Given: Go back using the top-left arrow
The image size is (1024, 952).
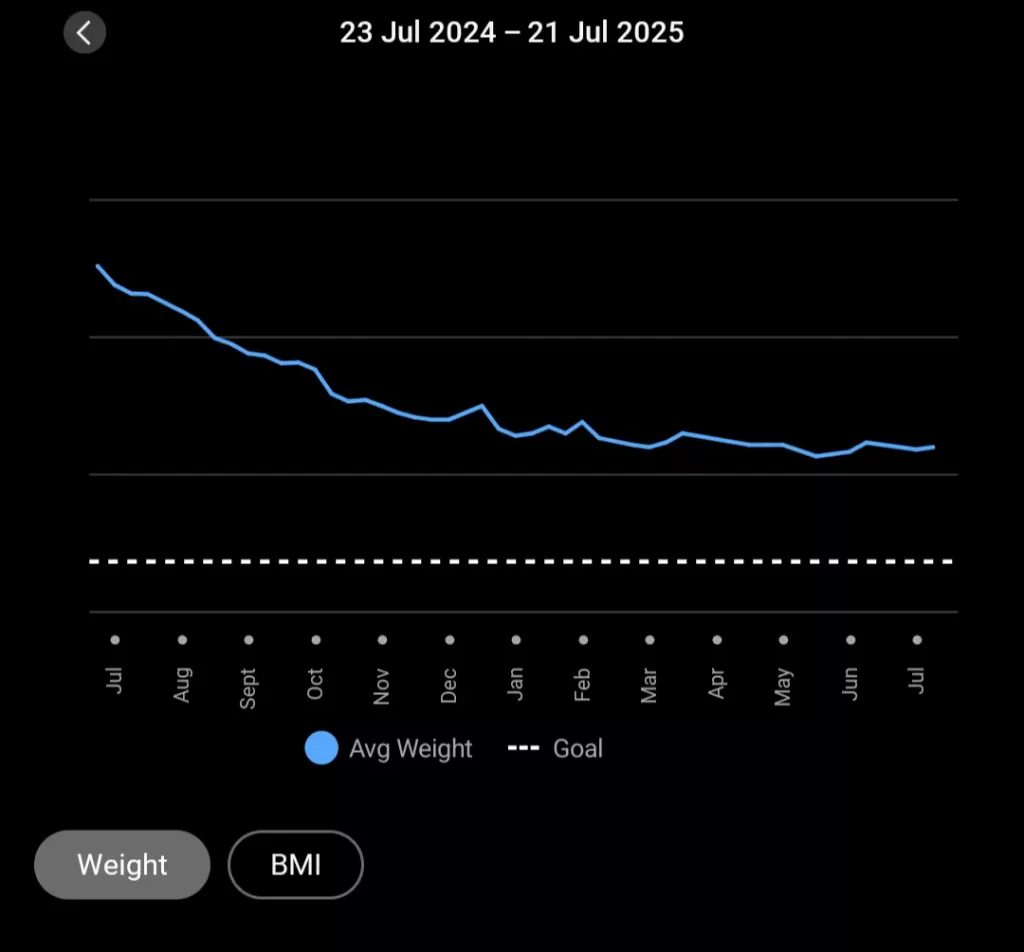Looking at the screenshot, I should [x=85, y=33].
